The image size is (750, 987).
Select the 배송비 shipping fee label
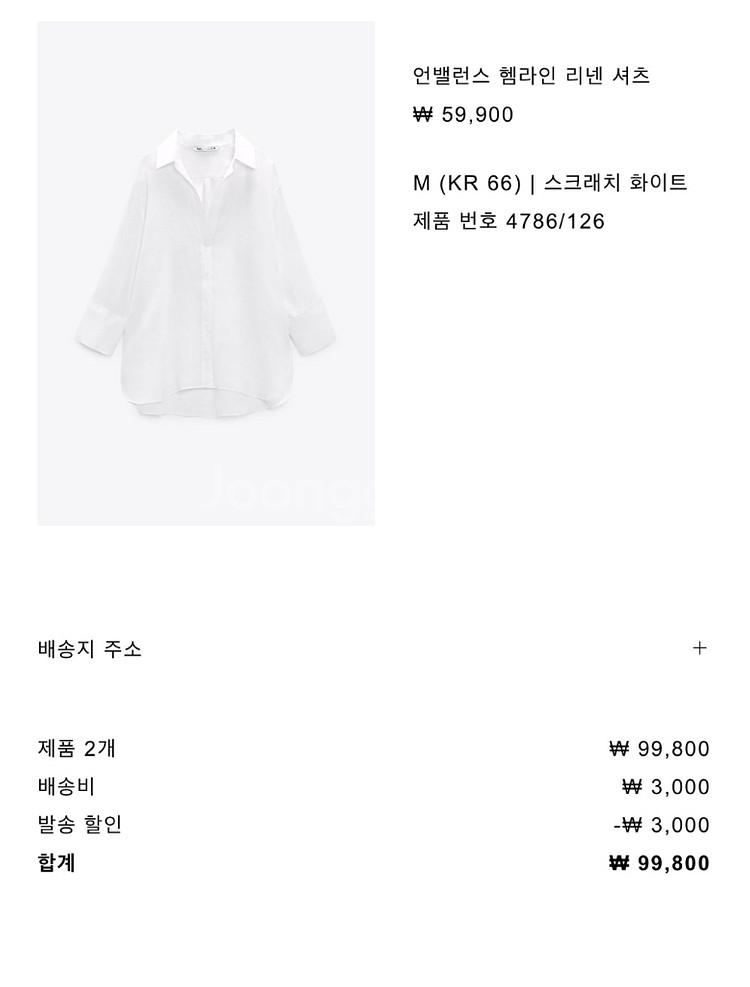pyautogui.click(x=62, y=789)
